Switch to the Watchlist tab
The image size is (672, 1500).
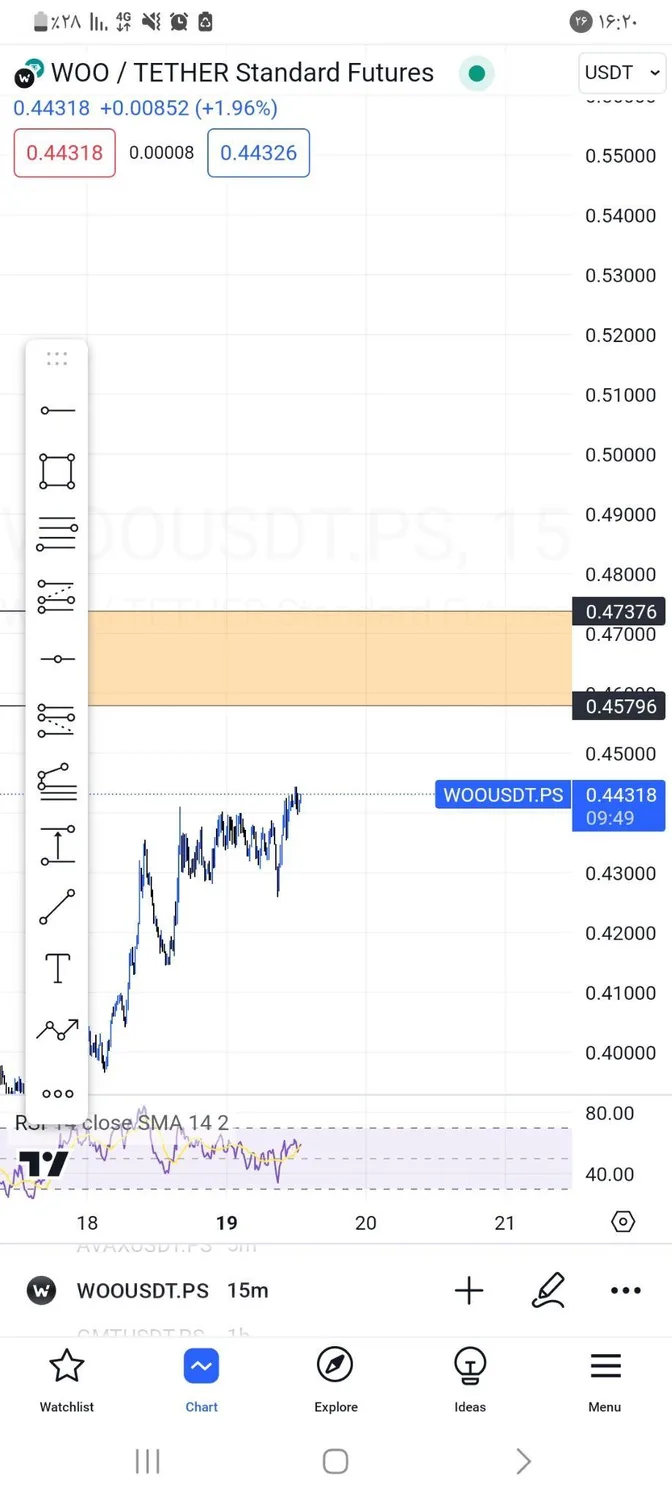pyautogui.click(x=67, y=1380)
